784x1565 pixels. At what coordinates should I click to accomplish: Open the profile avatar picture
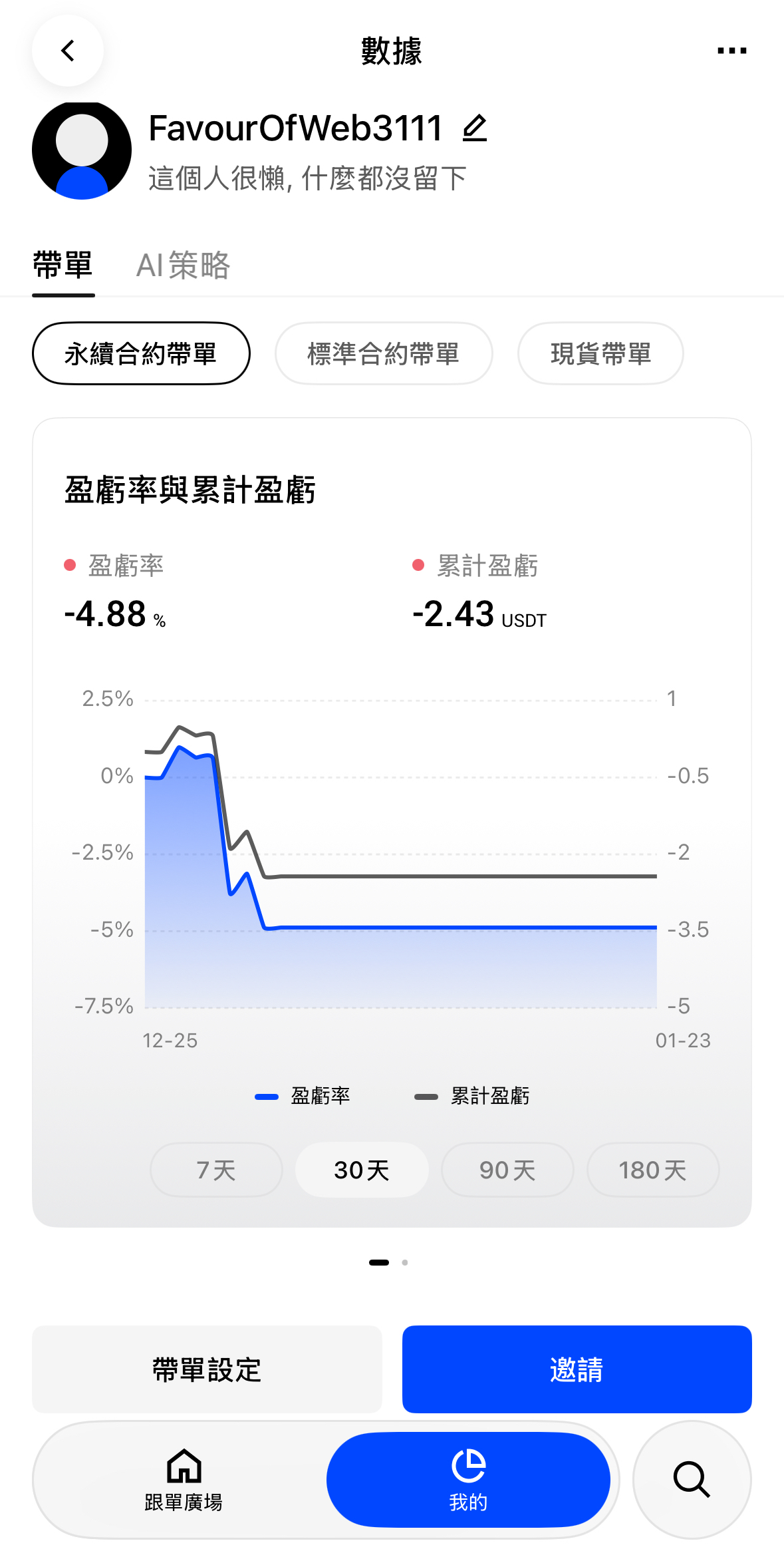pyautogui.click(x=82, y=150)
